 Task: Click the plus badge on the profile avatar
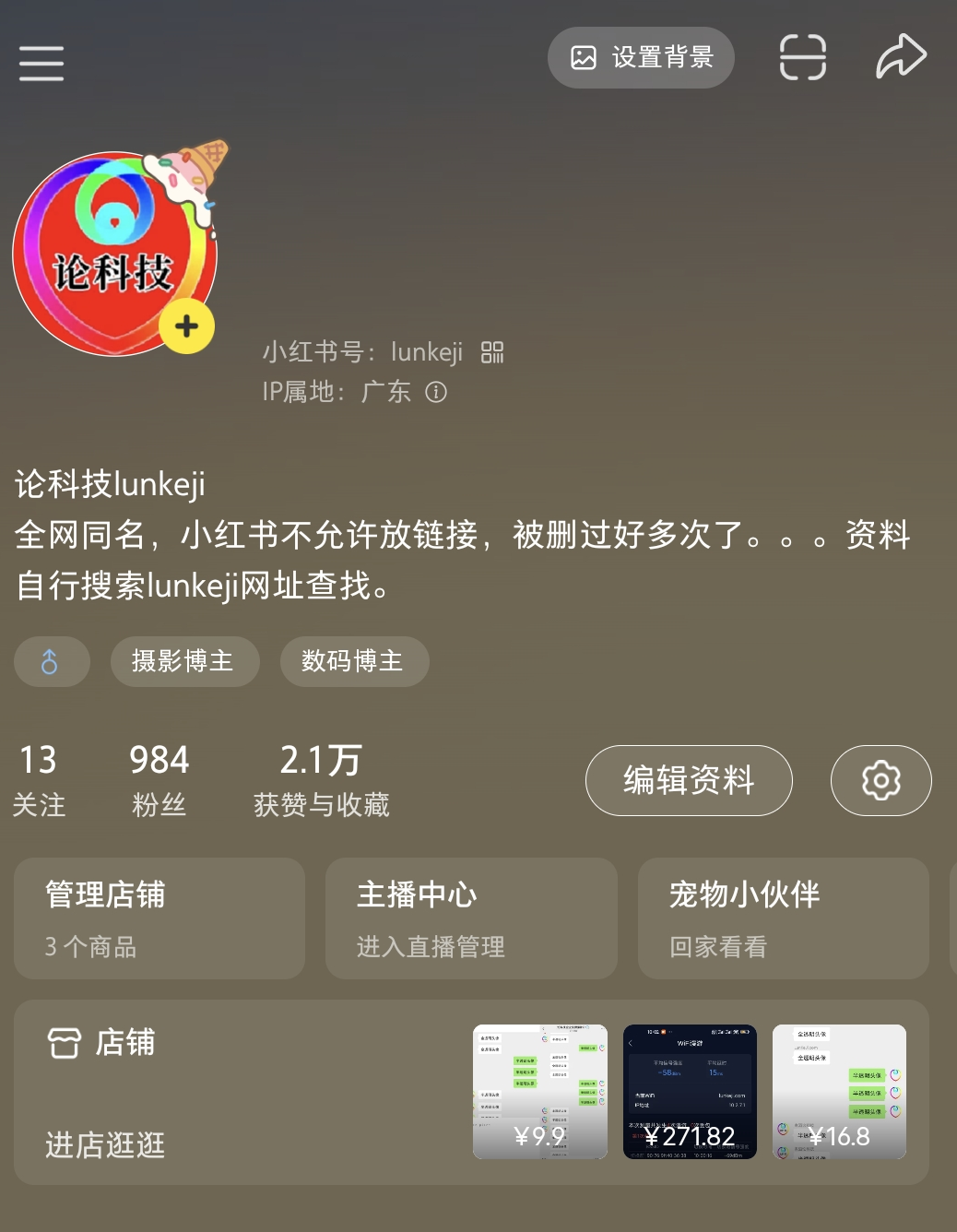186,326
